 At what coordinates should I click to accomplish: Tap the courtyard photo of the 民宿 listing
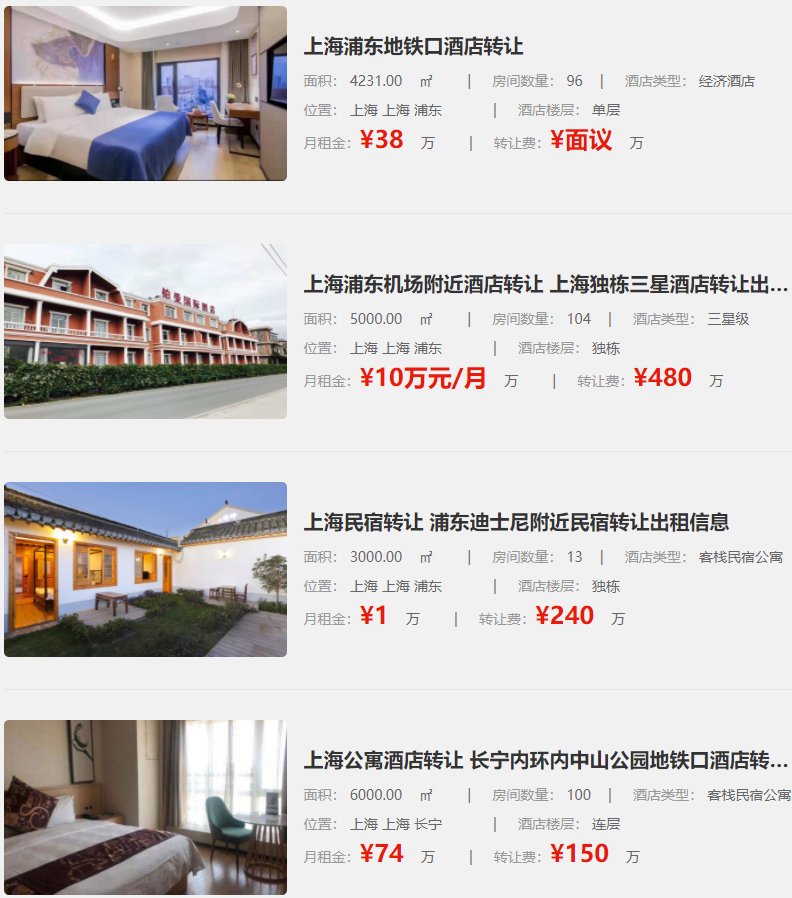[x=145, y=570]
